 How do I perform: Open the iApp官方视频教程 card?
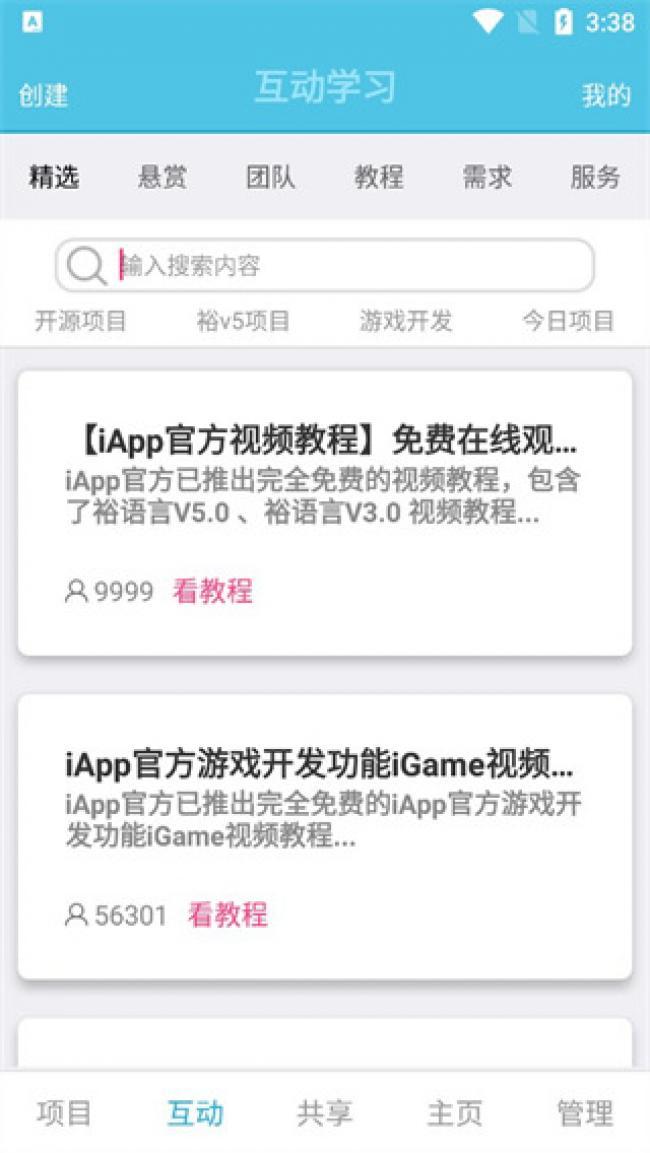pyautogui.click(x=324, y=480)
